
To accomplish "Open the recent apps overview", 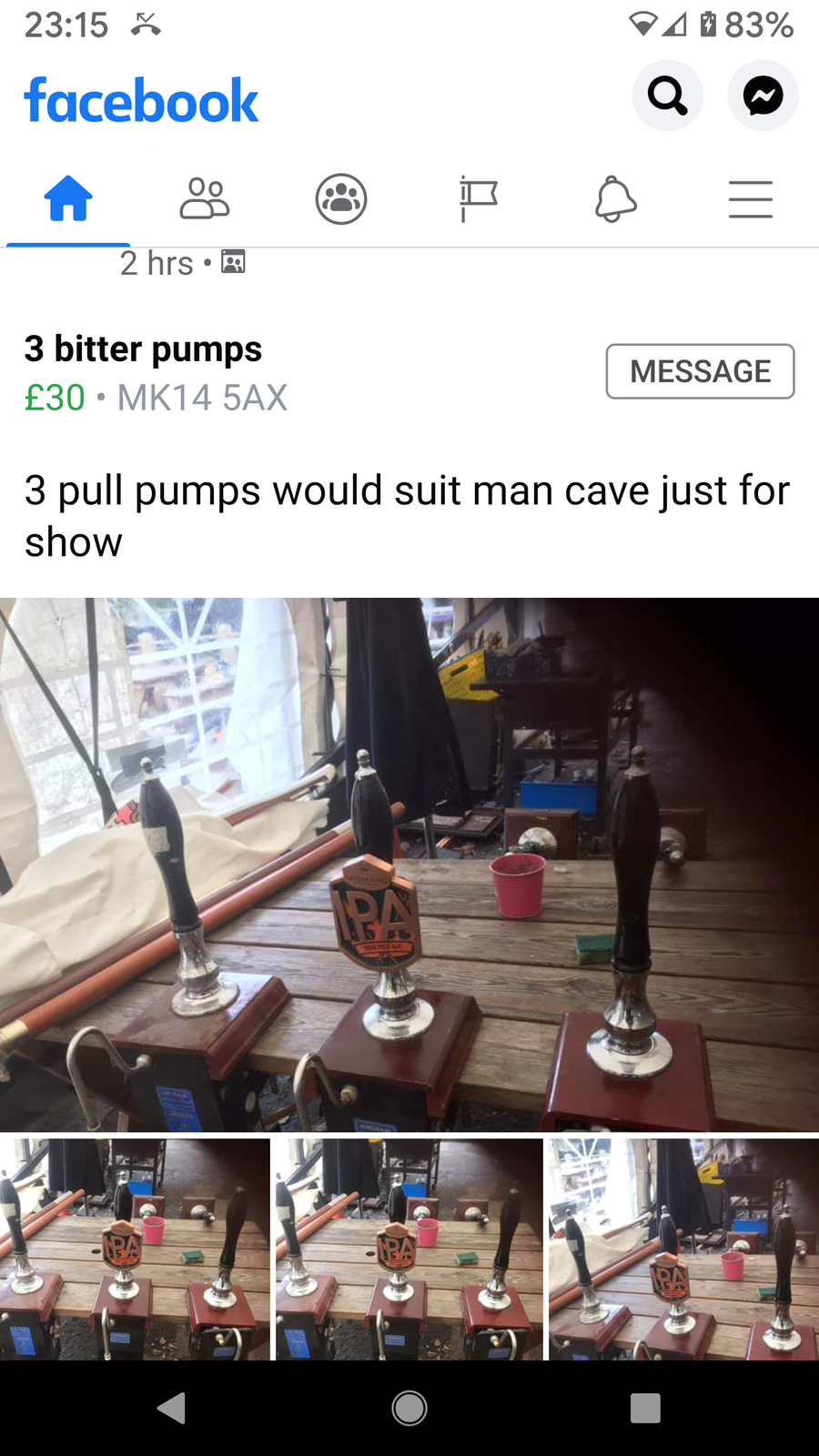I will click(x=645, y=1408).
